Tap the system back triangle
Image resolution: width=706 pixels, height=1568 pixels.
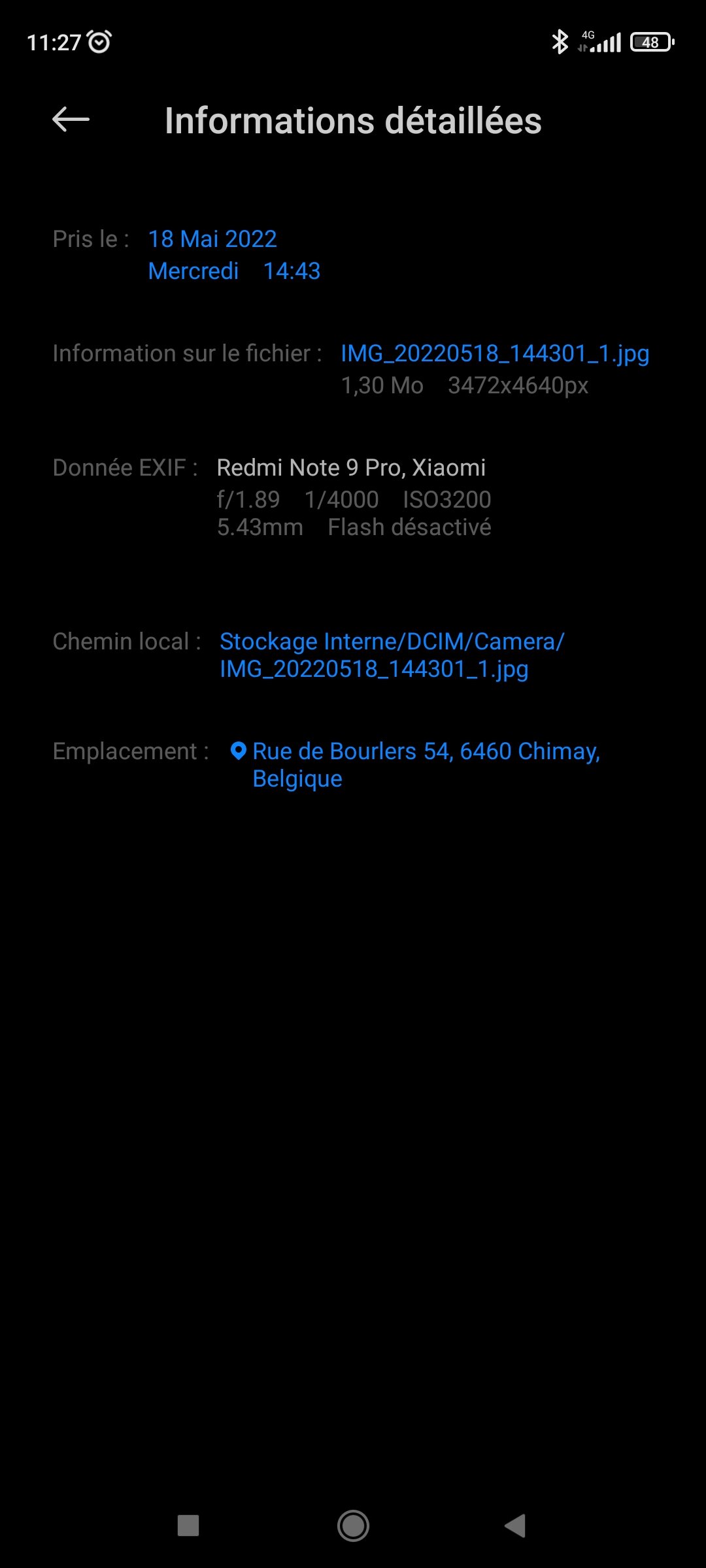point(516,1526)
